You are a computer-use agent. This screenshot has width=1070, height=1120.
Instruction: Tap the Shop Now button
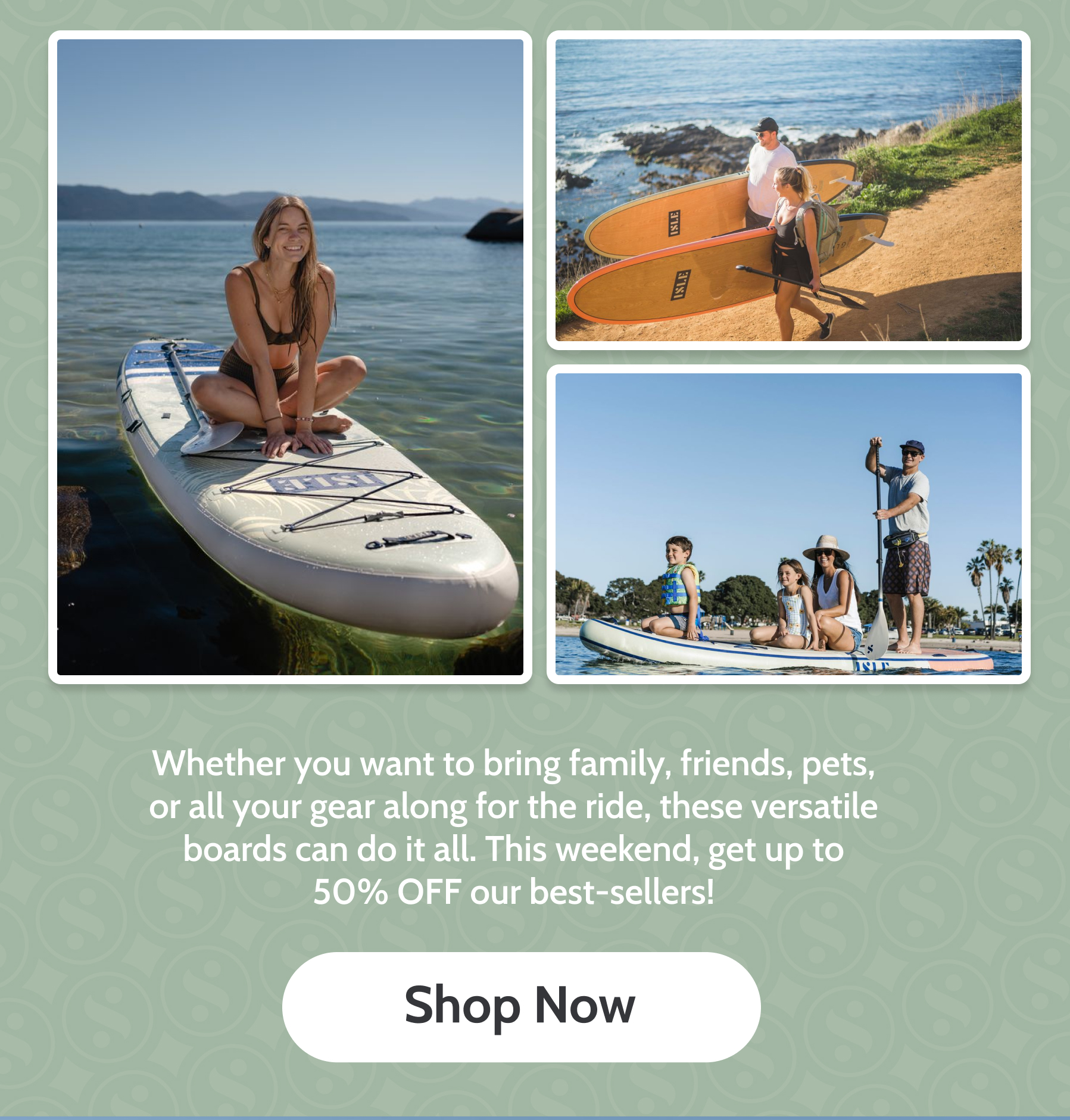(x=521, y=1006)
